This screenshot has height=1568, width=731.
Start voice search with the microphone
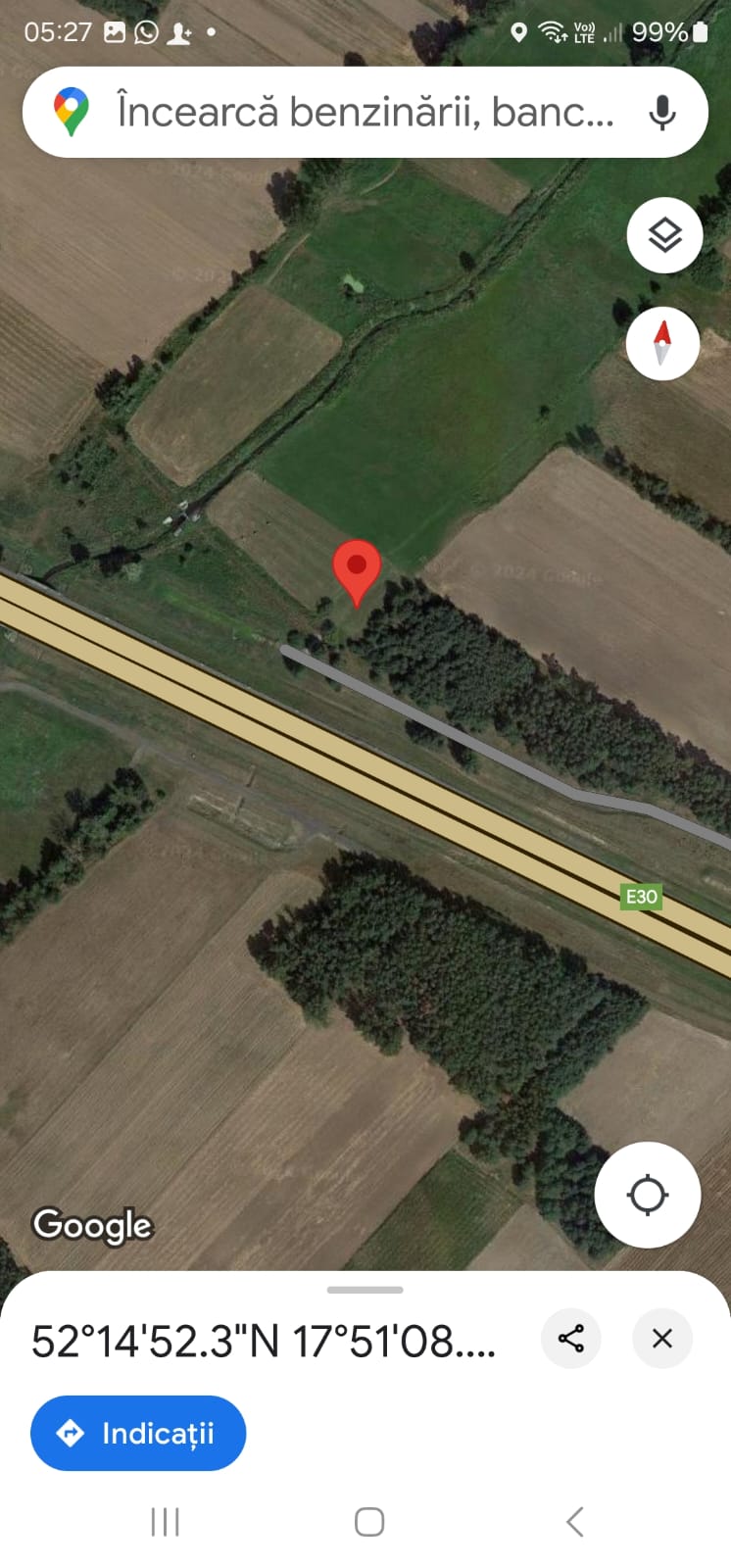(x=662, y=113)
